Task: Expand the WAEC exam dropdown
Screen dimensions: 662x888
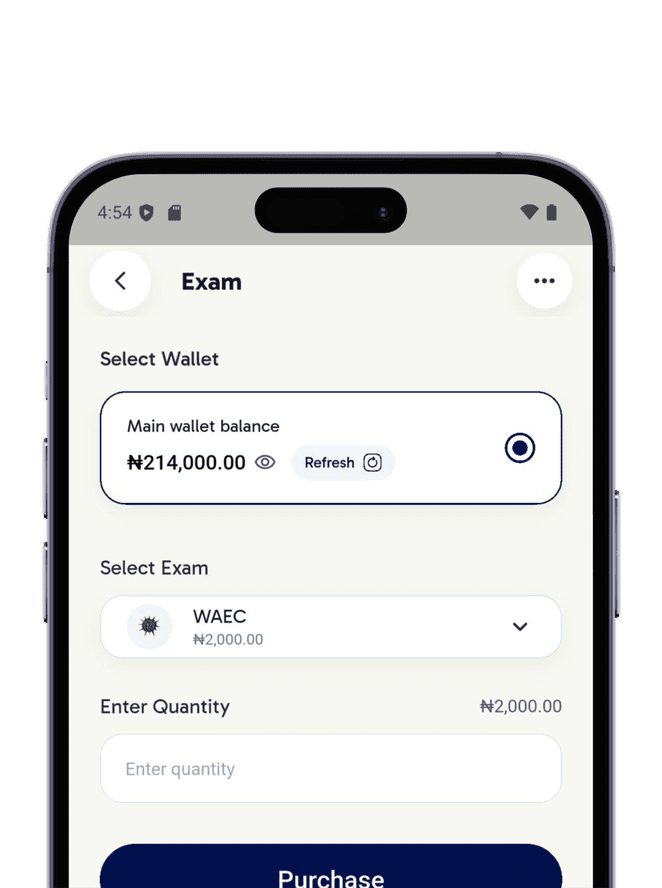Action: click(x=519, y=627)
